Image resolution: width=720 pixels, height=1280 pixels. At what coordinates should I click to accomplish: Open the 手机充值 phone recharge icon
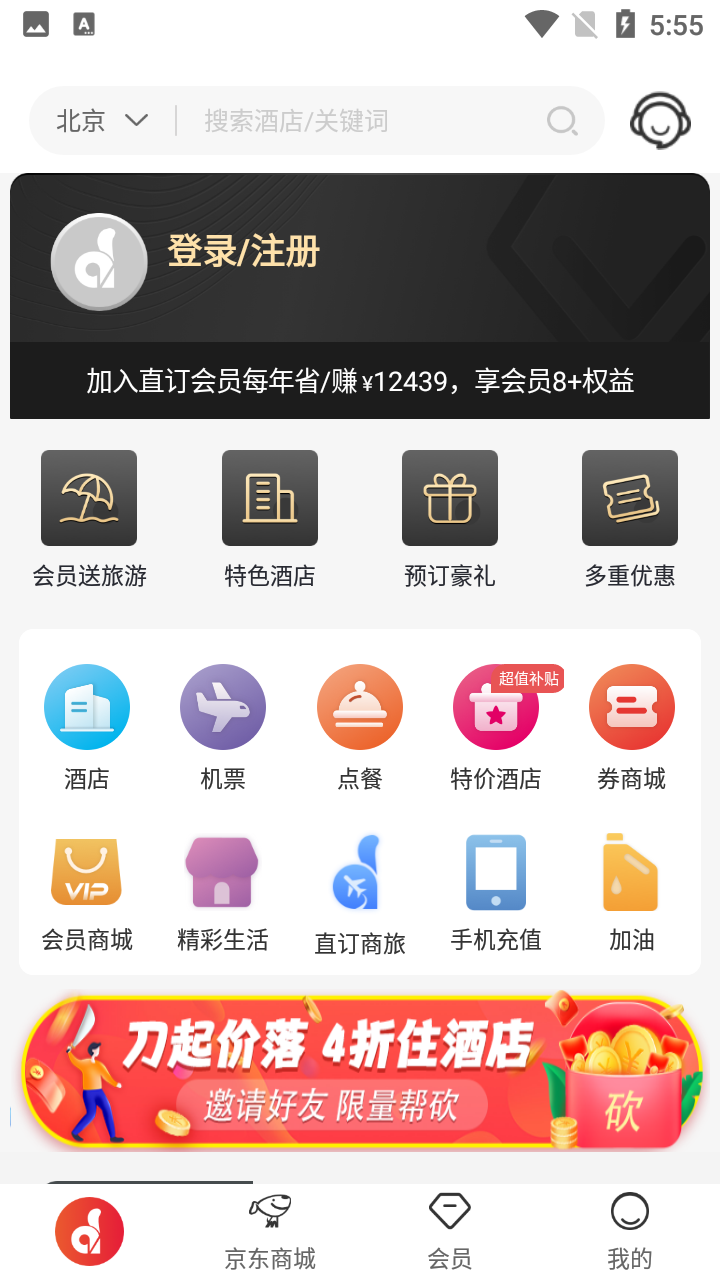tap(496, 872)
